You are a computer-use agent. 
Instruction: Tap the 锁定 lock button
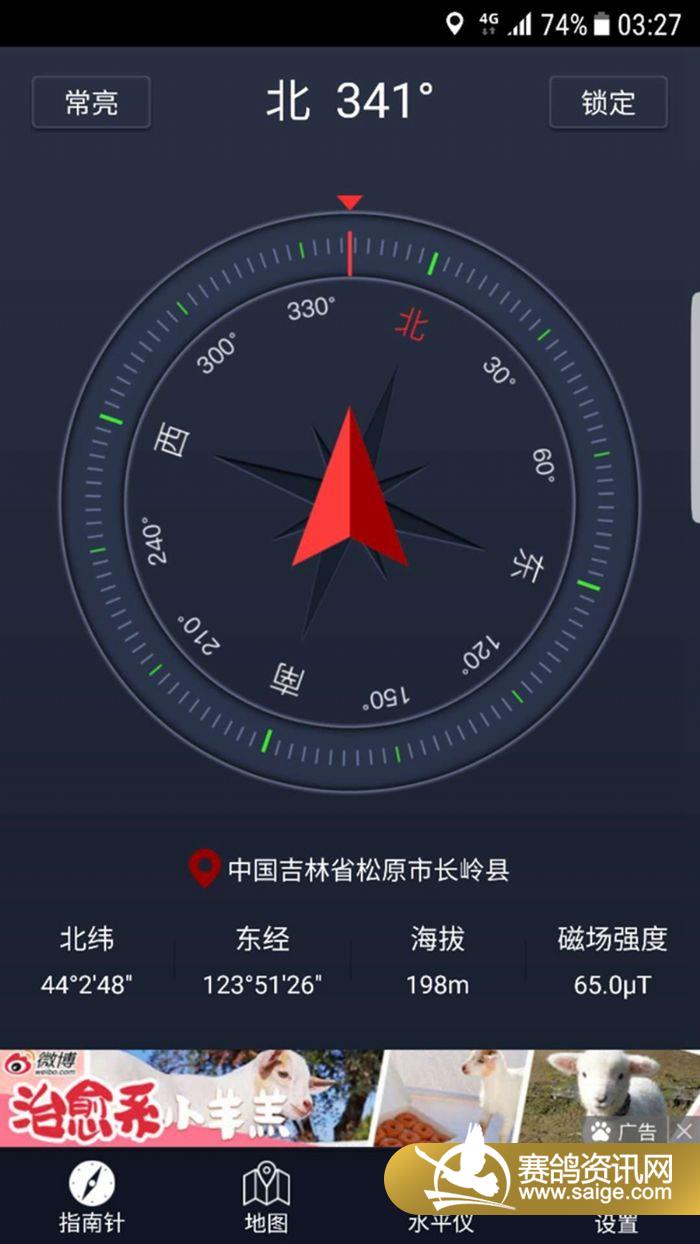[x=608, y=102]
